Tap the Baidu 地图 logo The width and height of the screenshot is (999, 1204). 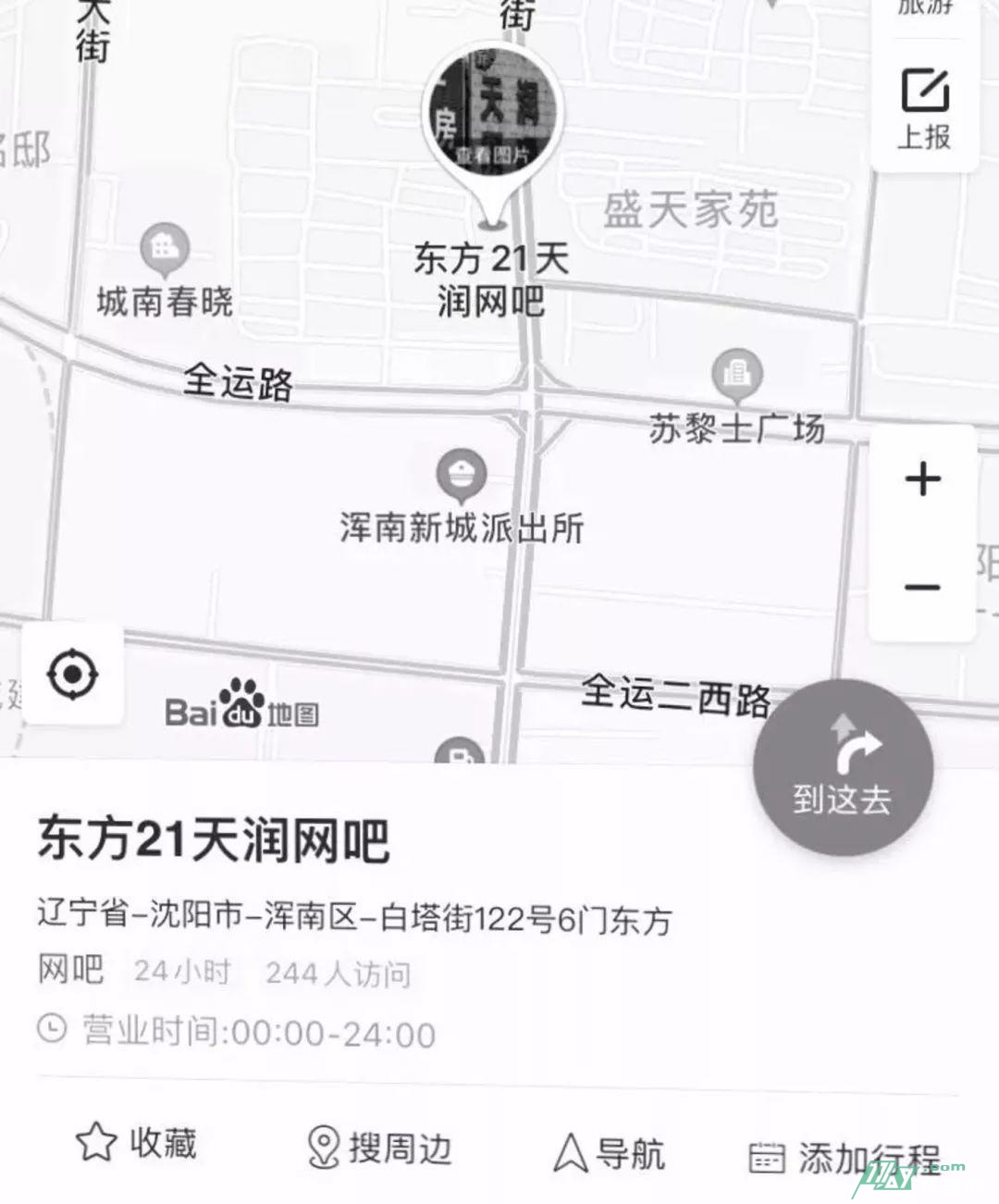242,707
